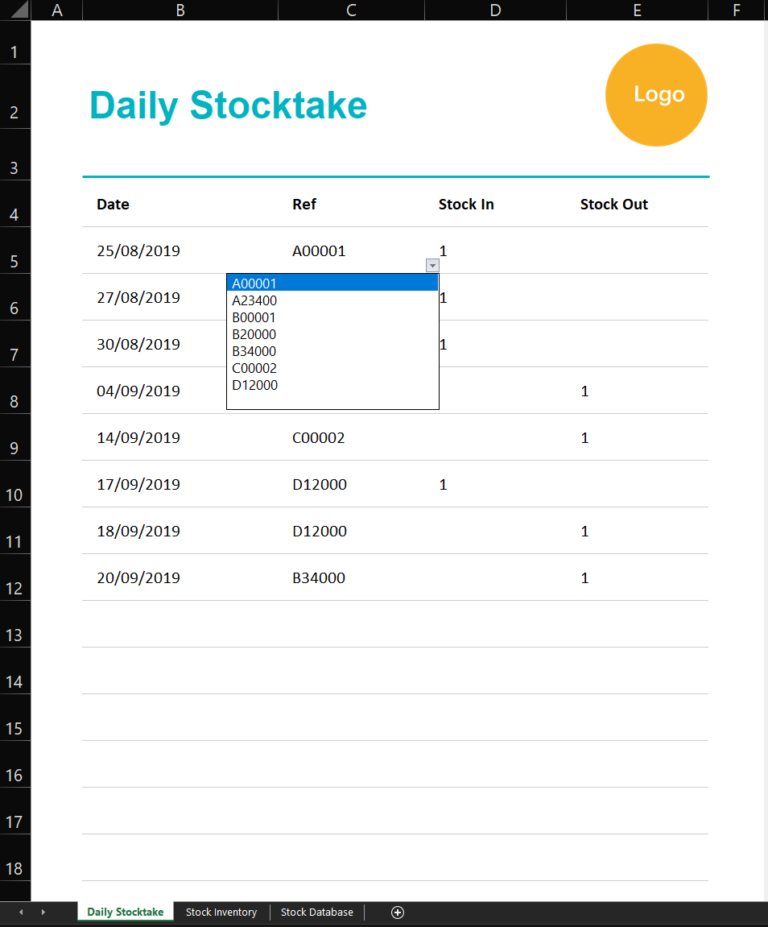Select the Daily Stocktake sheet tab
The image size is (768, 927).
[x=125, y=912]
